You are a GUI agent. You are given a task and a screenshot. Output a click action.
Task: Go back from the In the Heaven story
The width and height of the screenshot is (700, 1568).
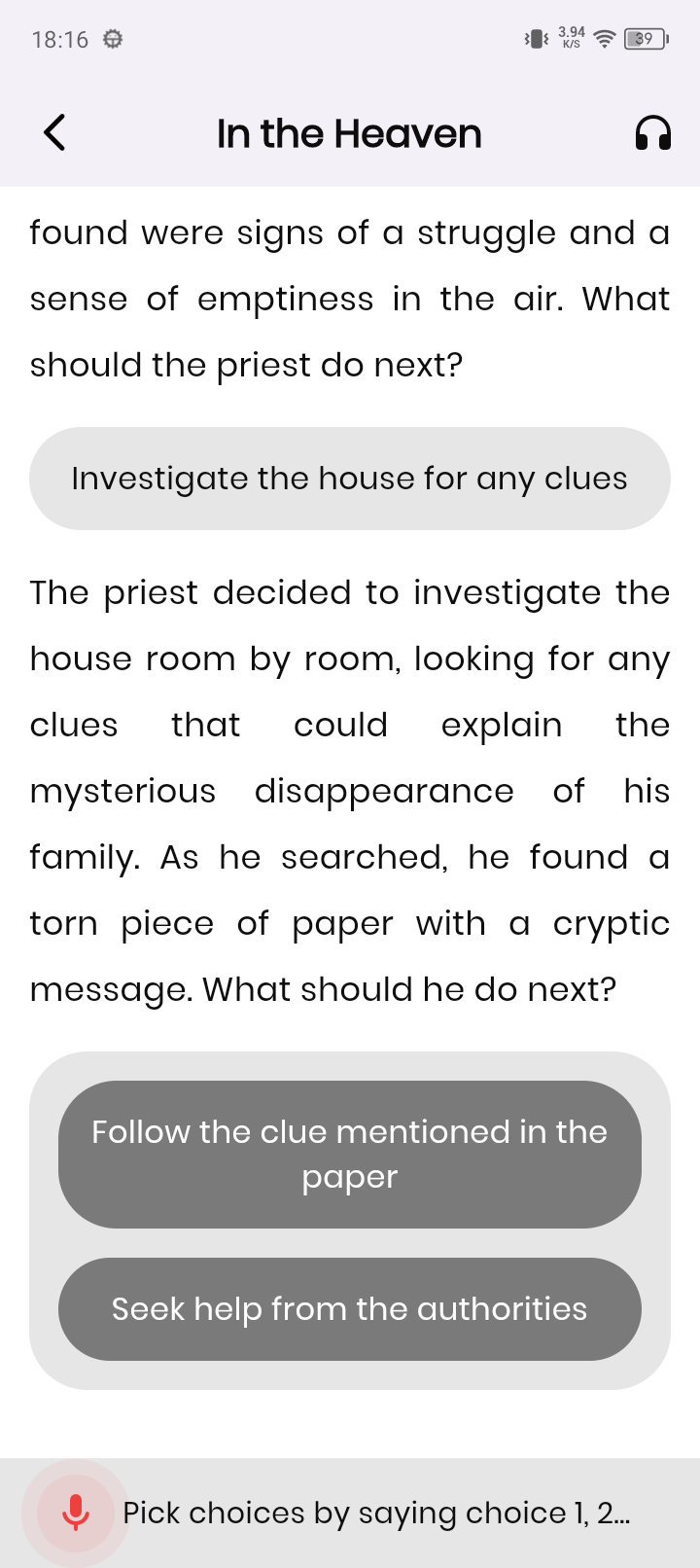[x=54, y=132]
